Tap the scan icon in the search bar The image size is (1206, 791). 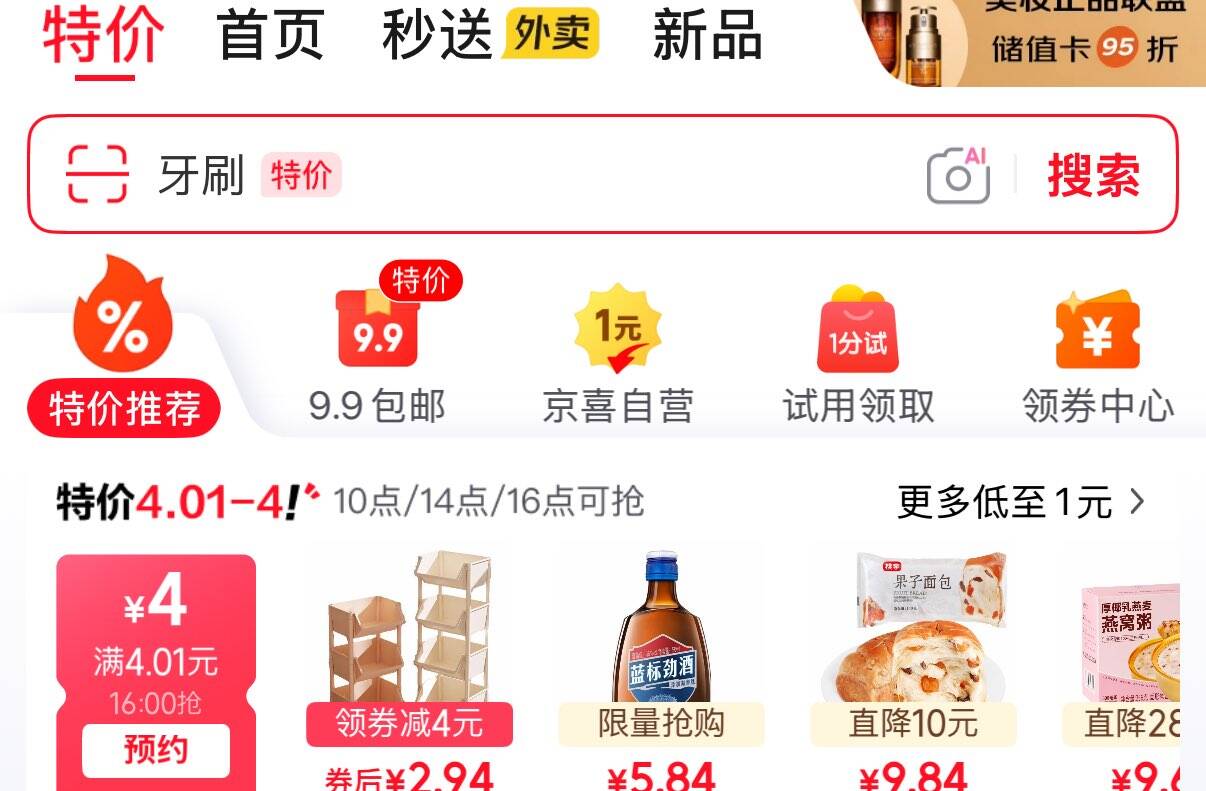click(x=97, y=174)
